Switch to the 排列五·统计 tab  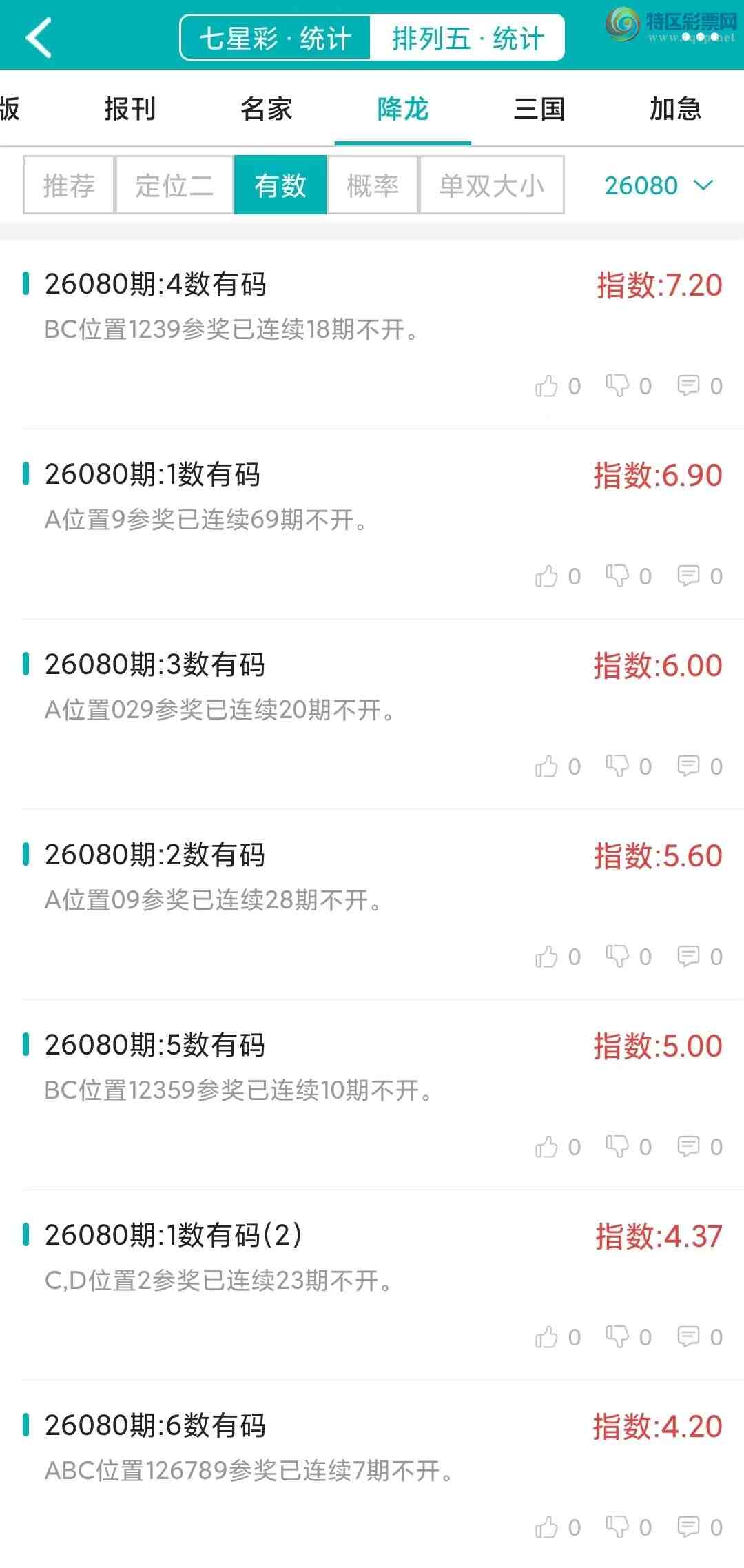click(470, 38)
